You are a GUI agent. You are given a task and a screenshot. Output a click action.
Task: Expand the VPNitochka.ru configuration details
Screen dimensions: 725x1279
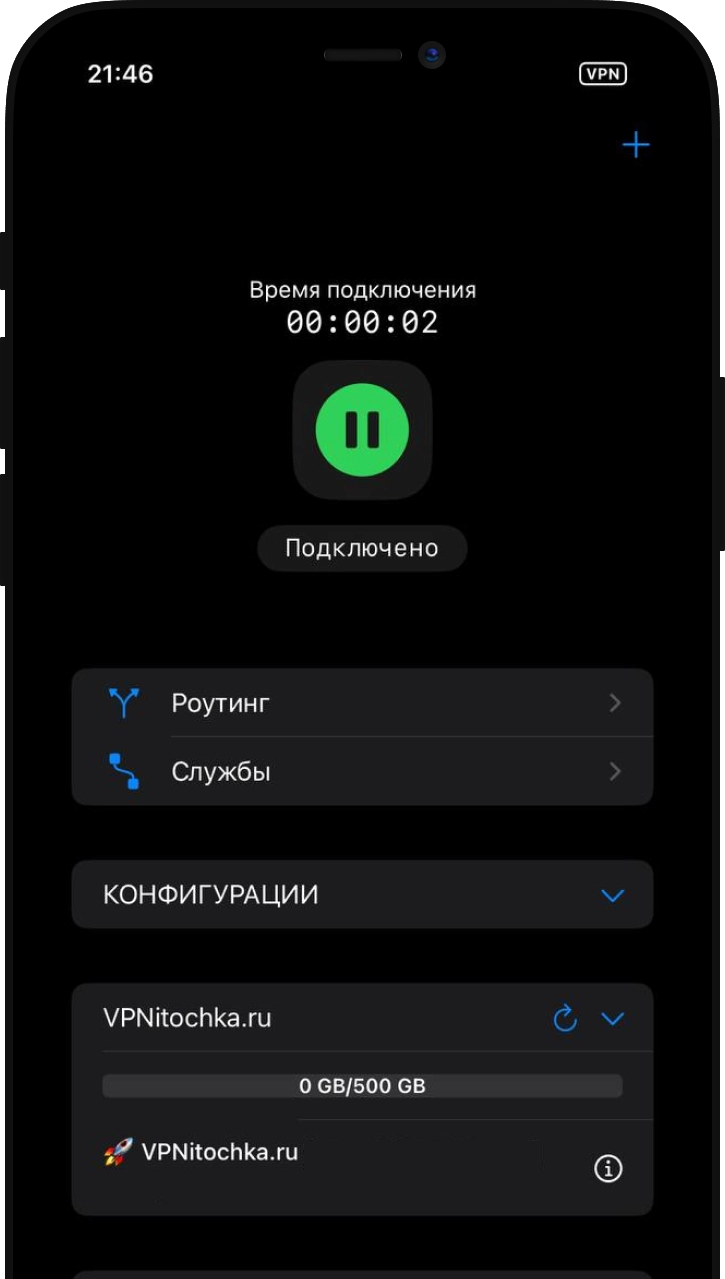click(x=613, y=1018)
